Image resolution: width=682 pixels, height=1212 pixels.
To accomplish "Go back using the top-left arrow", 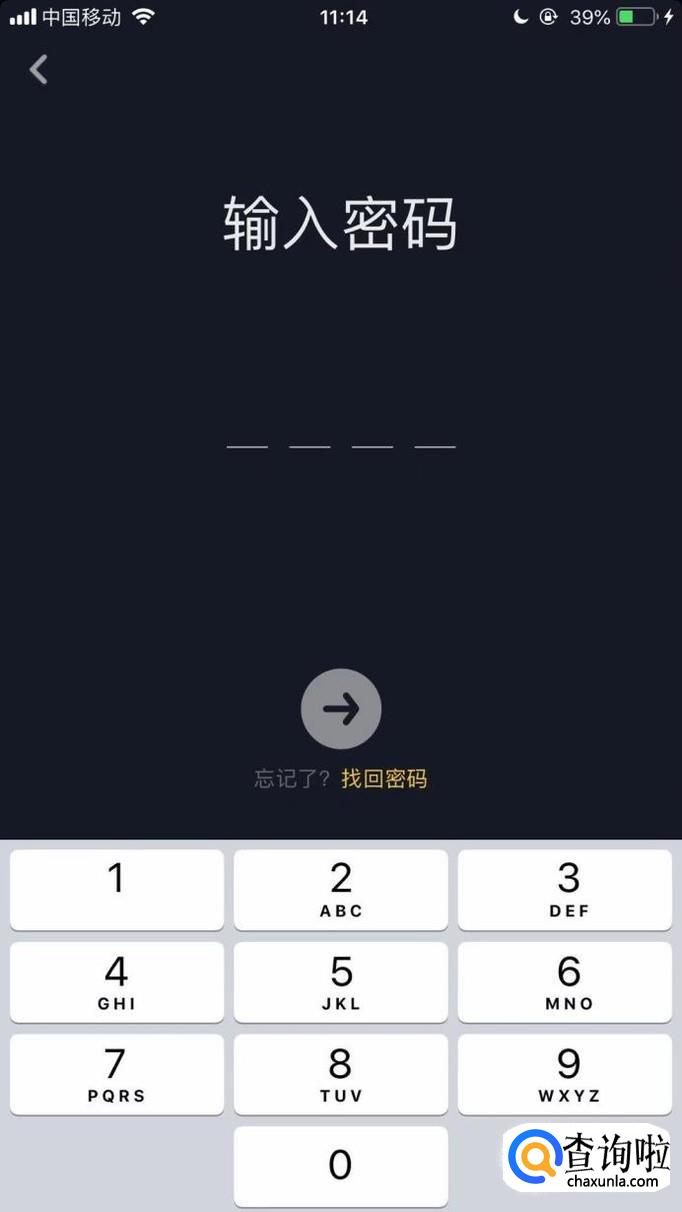I will click(39, 70).
